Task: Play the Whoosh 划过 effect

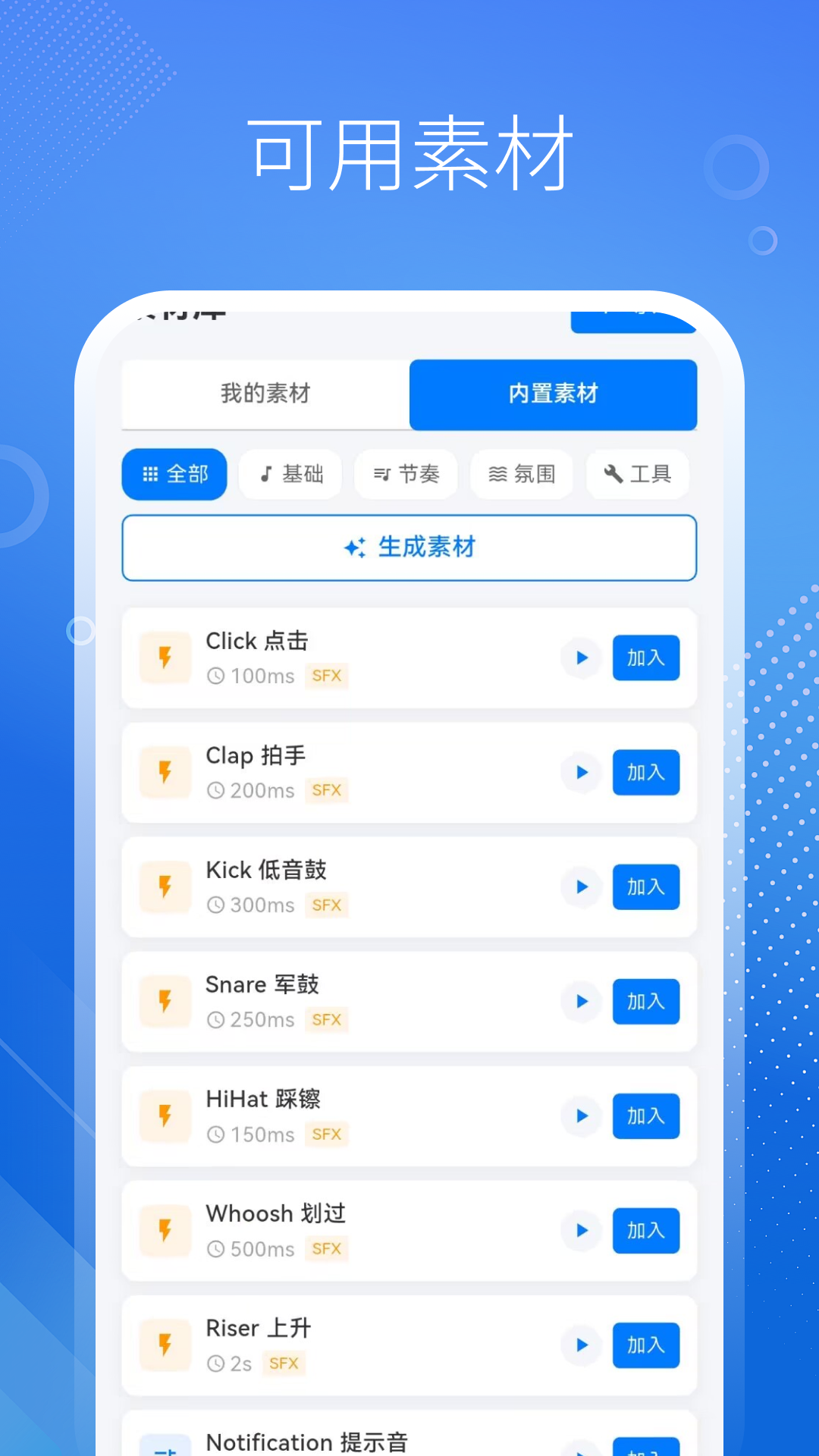Action: 581,1231
